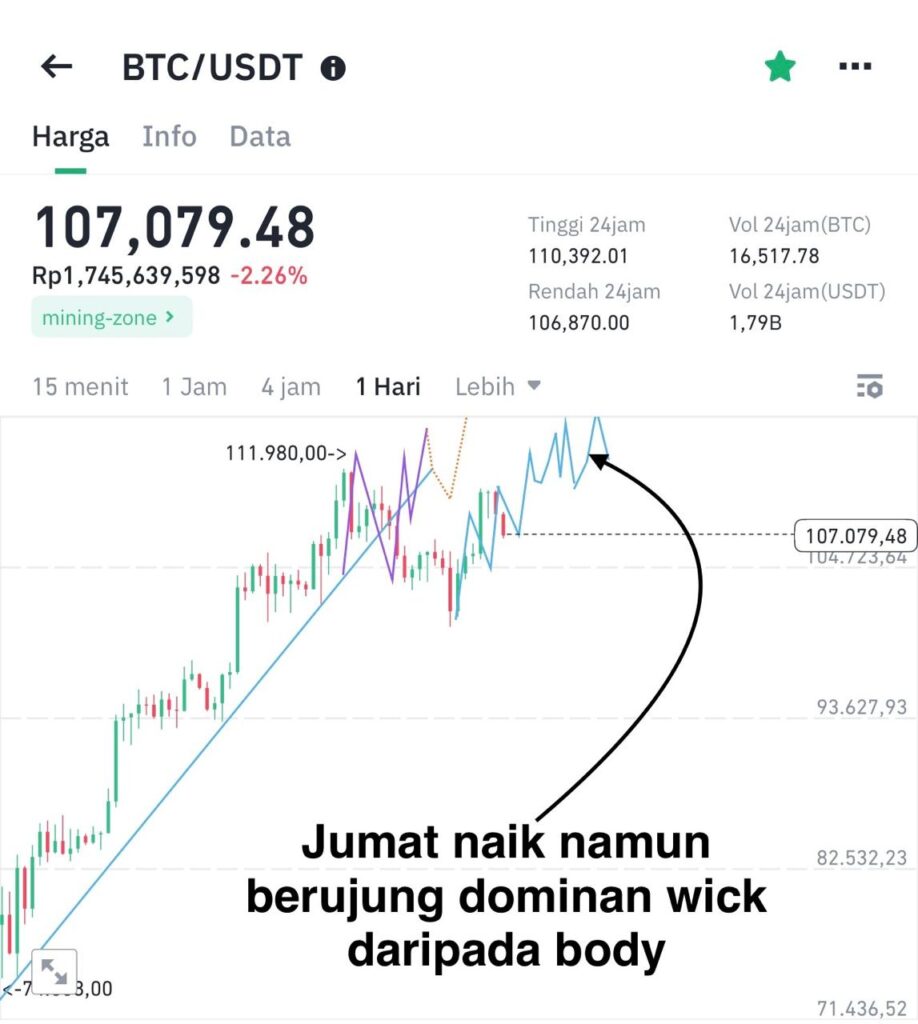This screenshot has width=918, height=1024.
Task: Open BTC/USDT info icon
Action: tap(333, 68)
